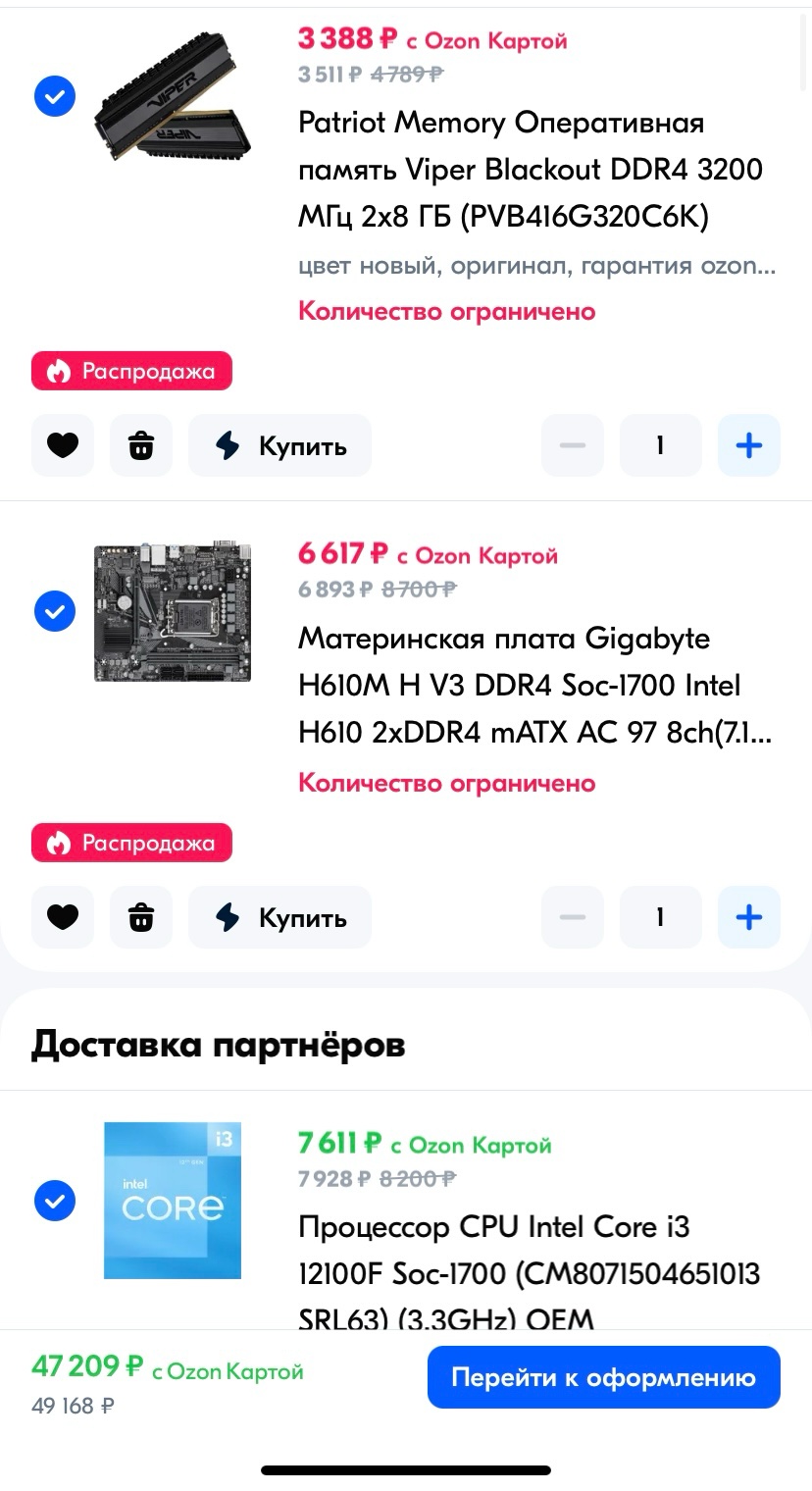Increase quantity of Patriot Viper memory
Viewport: 812px width, 1491px height.
pos(749,445)
